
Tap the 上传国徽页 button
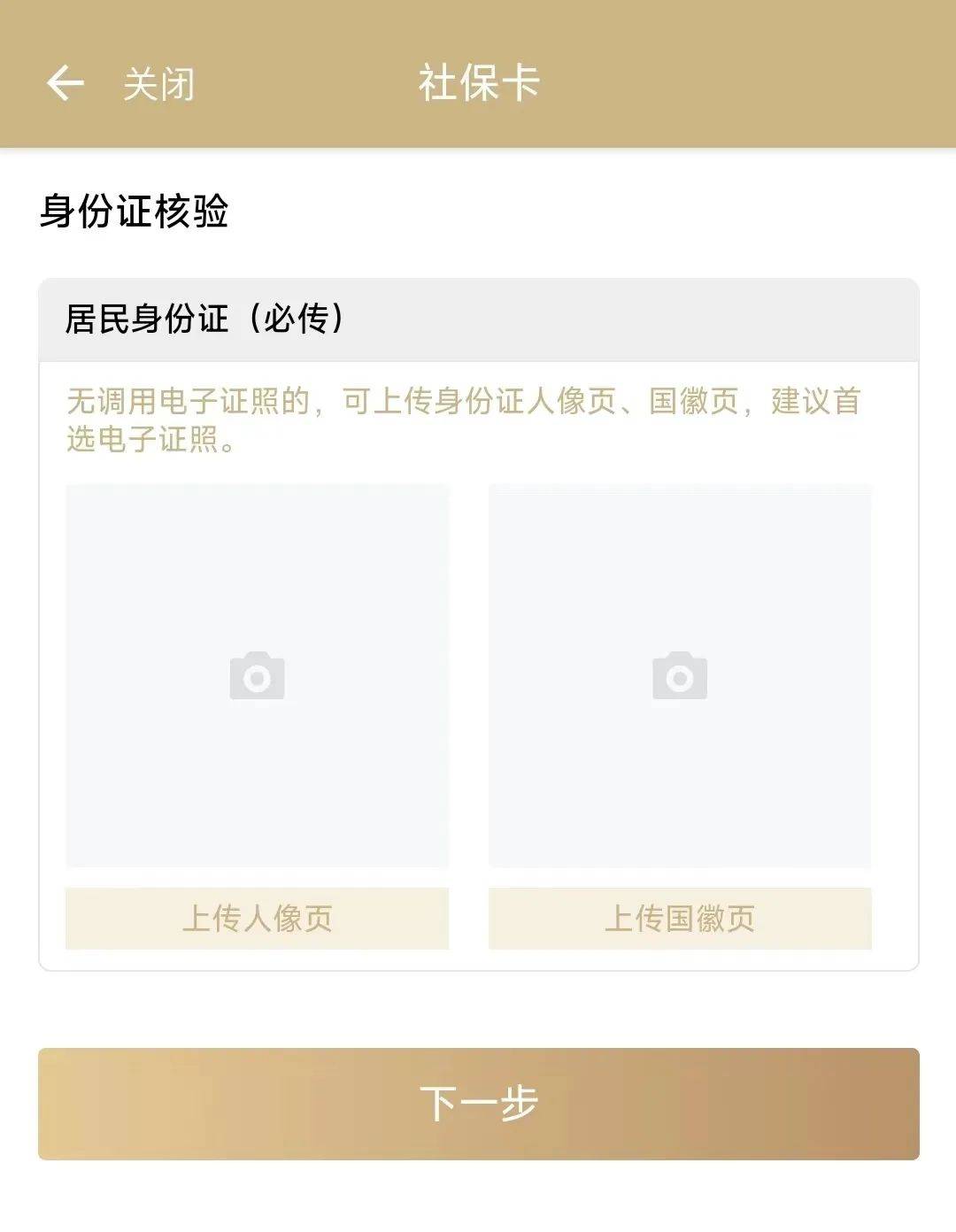(x=680, y=918)
